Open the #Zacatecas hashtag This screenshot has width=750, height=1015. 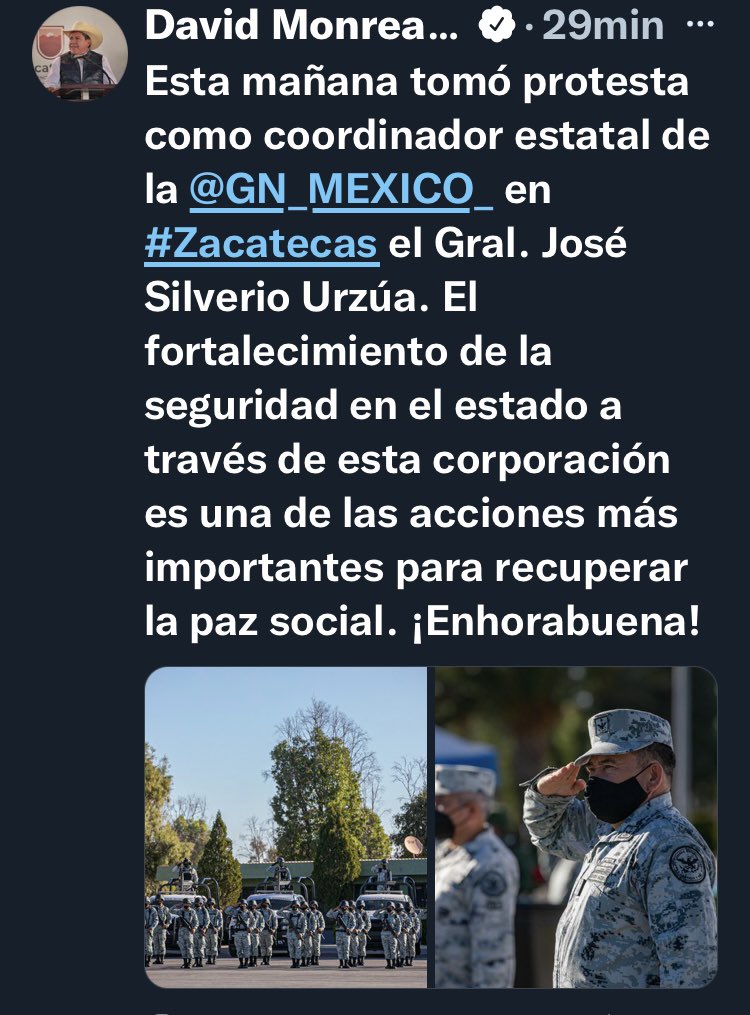(262, 243)
